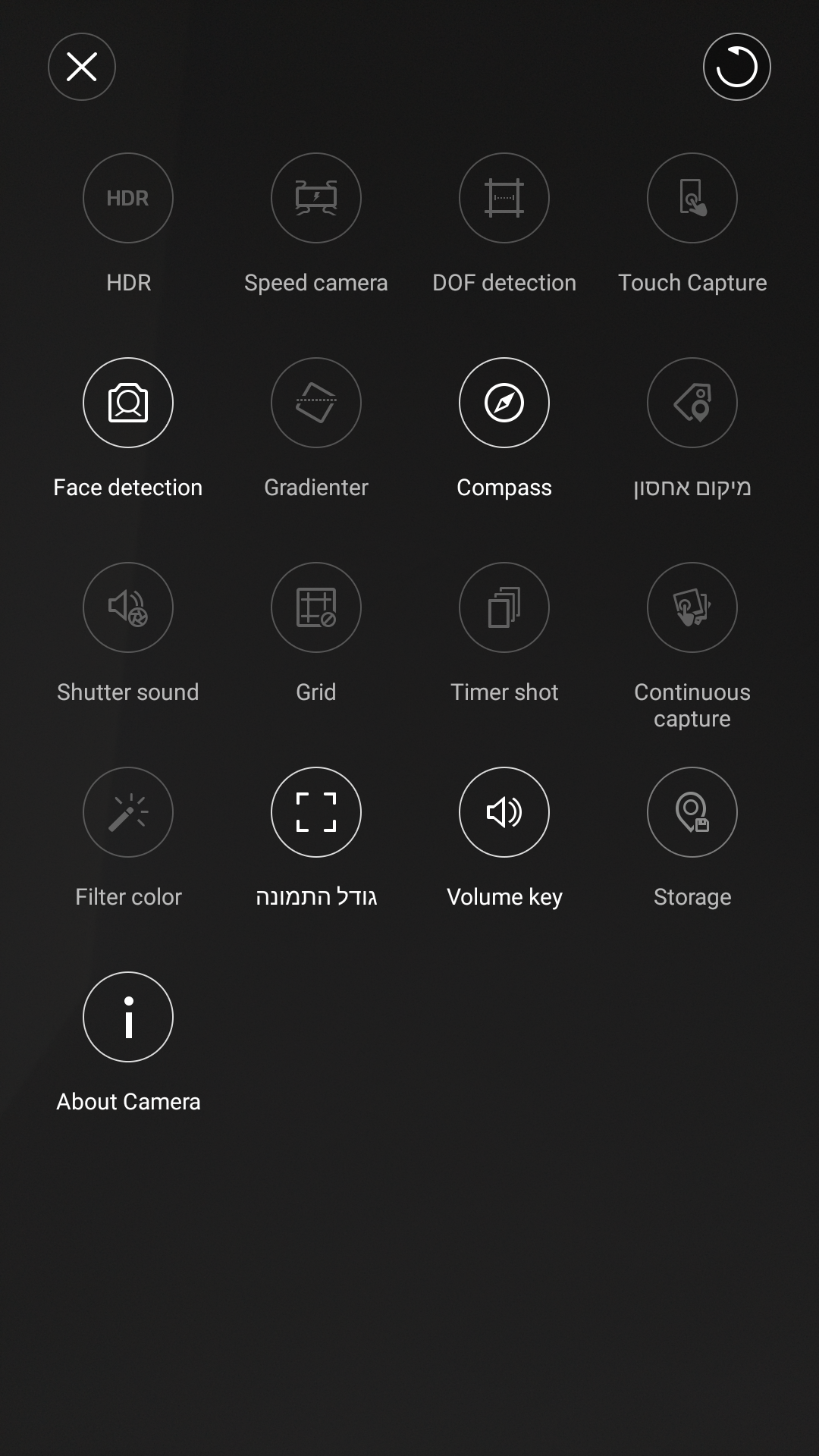The width and height of the screenshot is (819, 1456).
Task: Disable Face detection
Action: pos(128,403)
